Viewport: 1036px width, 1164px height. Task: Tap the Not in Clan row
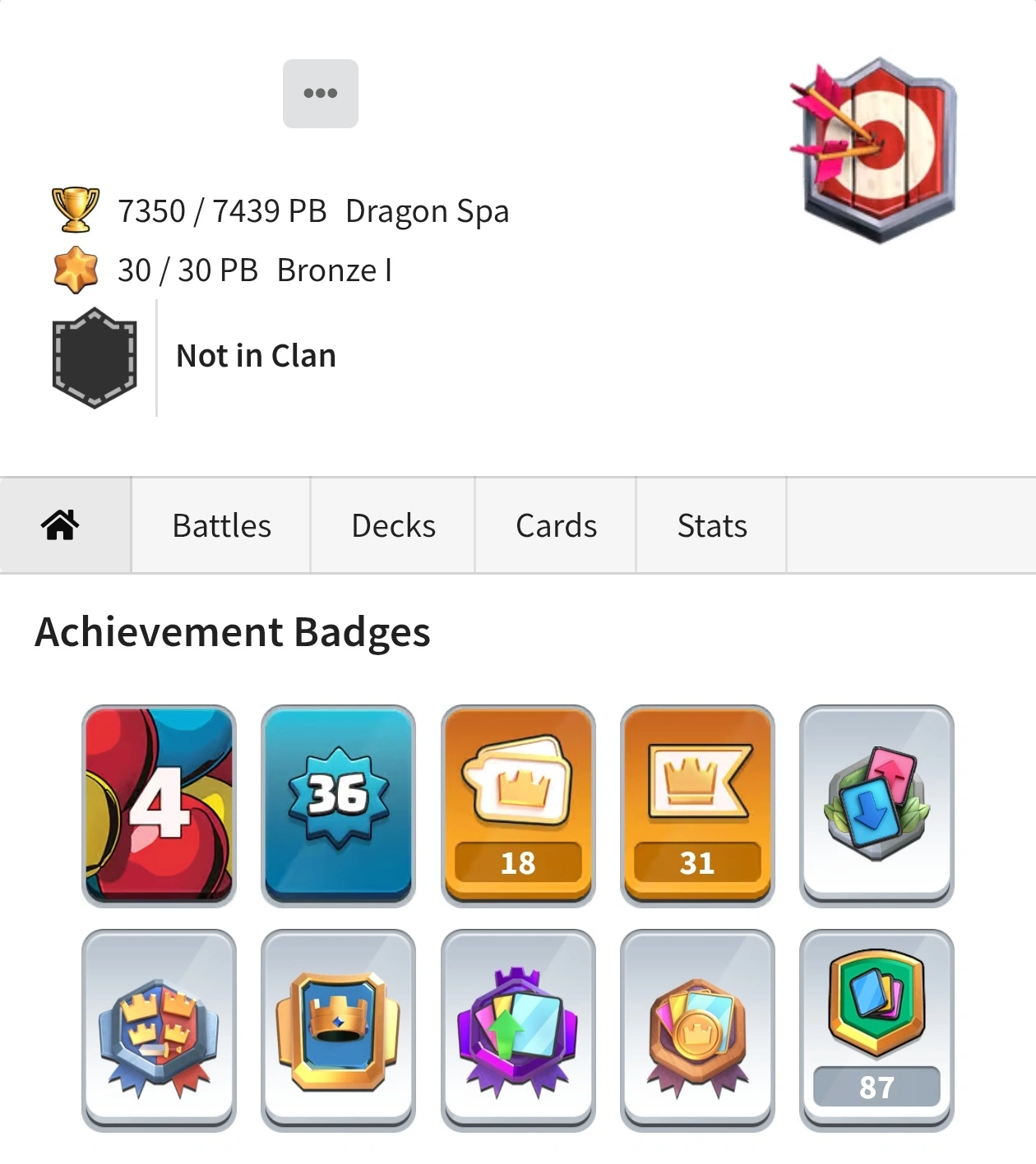(256, 357)
